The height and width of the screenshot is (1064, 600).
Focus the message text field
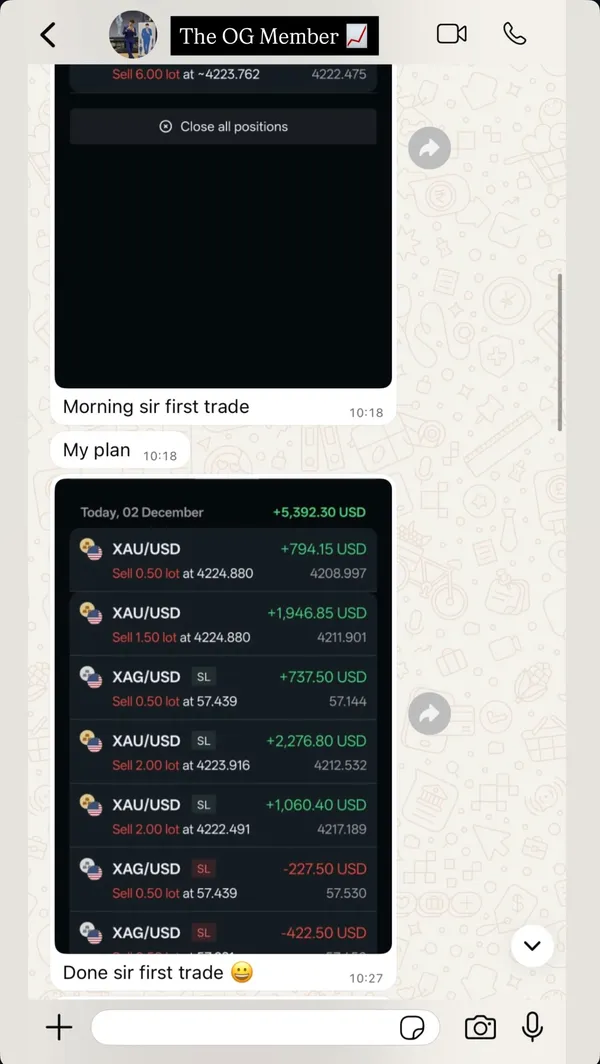(240, 1027)
